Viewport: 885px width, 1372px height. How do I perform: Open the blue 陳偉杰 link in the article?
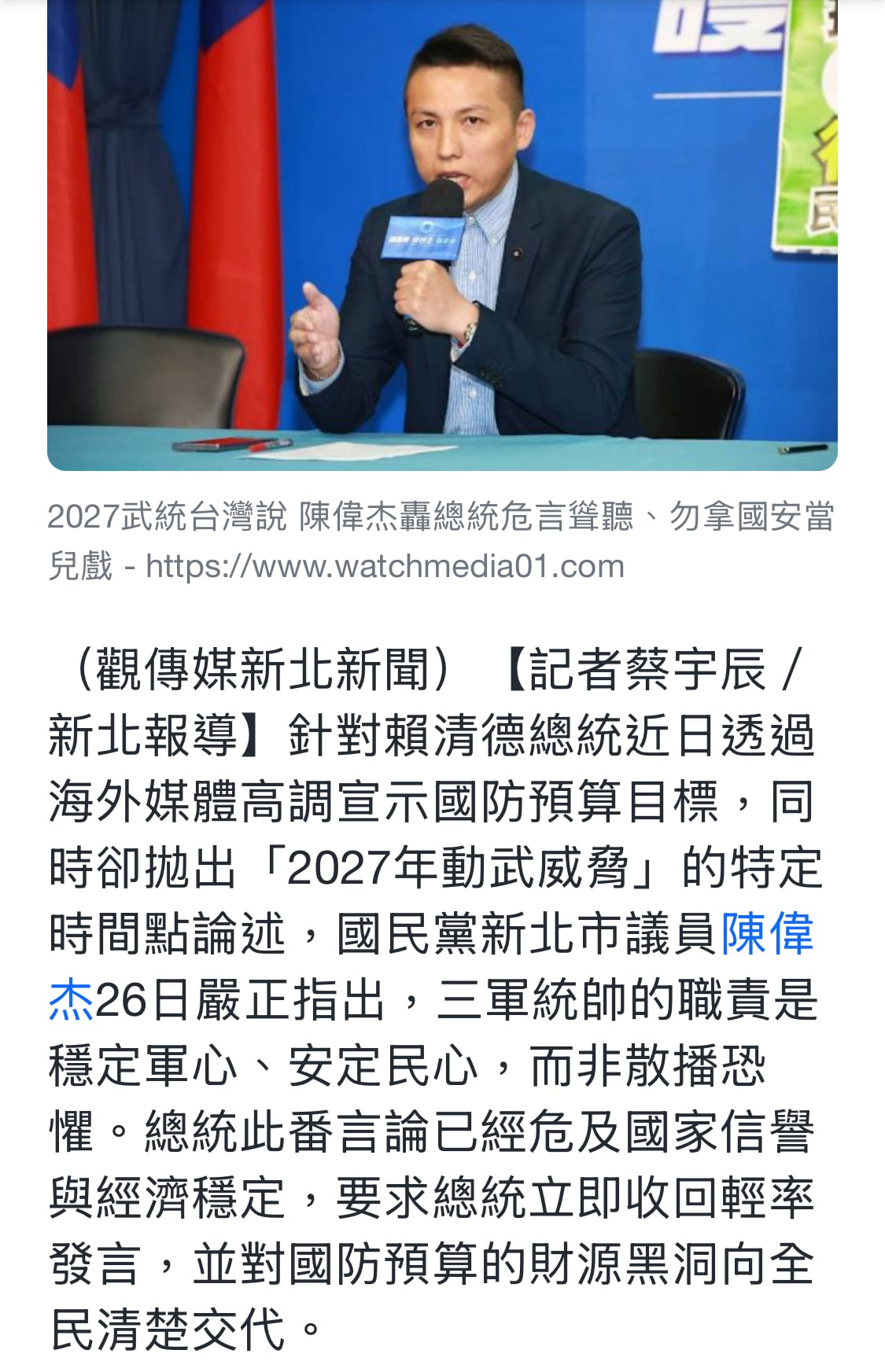pyautogui.click(x=767, y=935)
